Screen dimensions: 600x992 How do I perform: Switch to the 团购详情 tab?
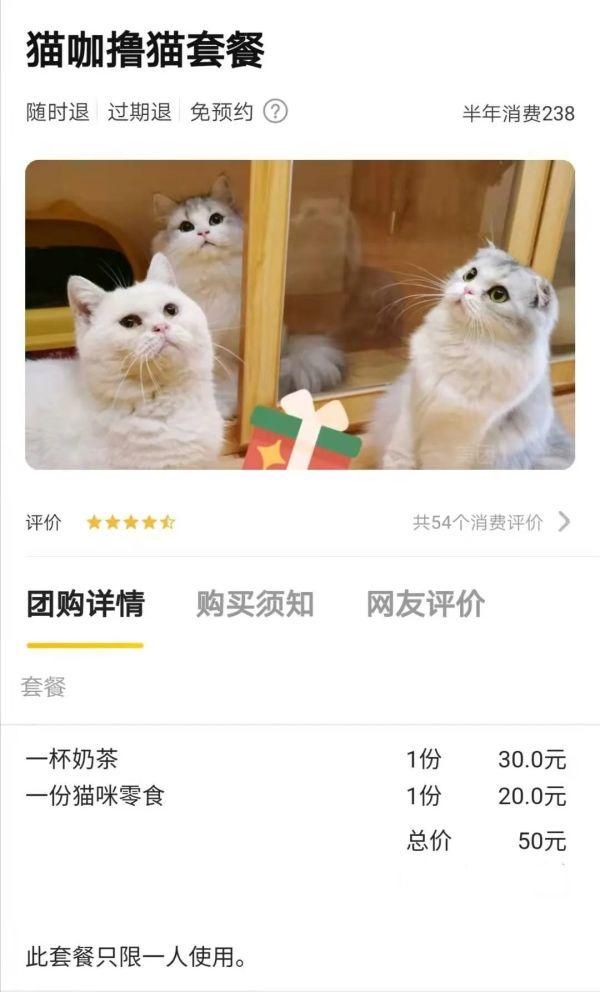tap(86, 604)
